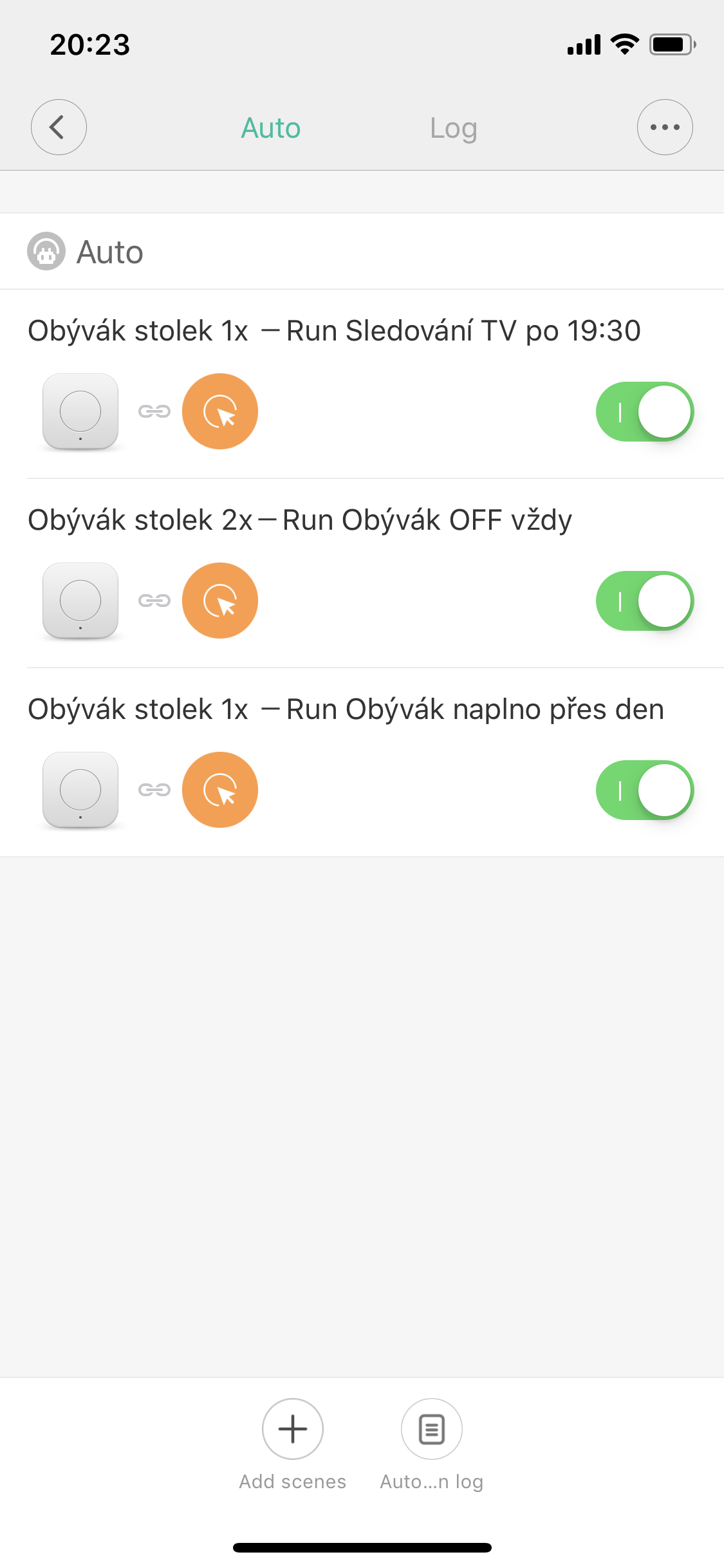The width and height of the screenshot is (724, 1568).
Task: Disable the Run Sledování TV po 19:30 automation
Action: 644,411
